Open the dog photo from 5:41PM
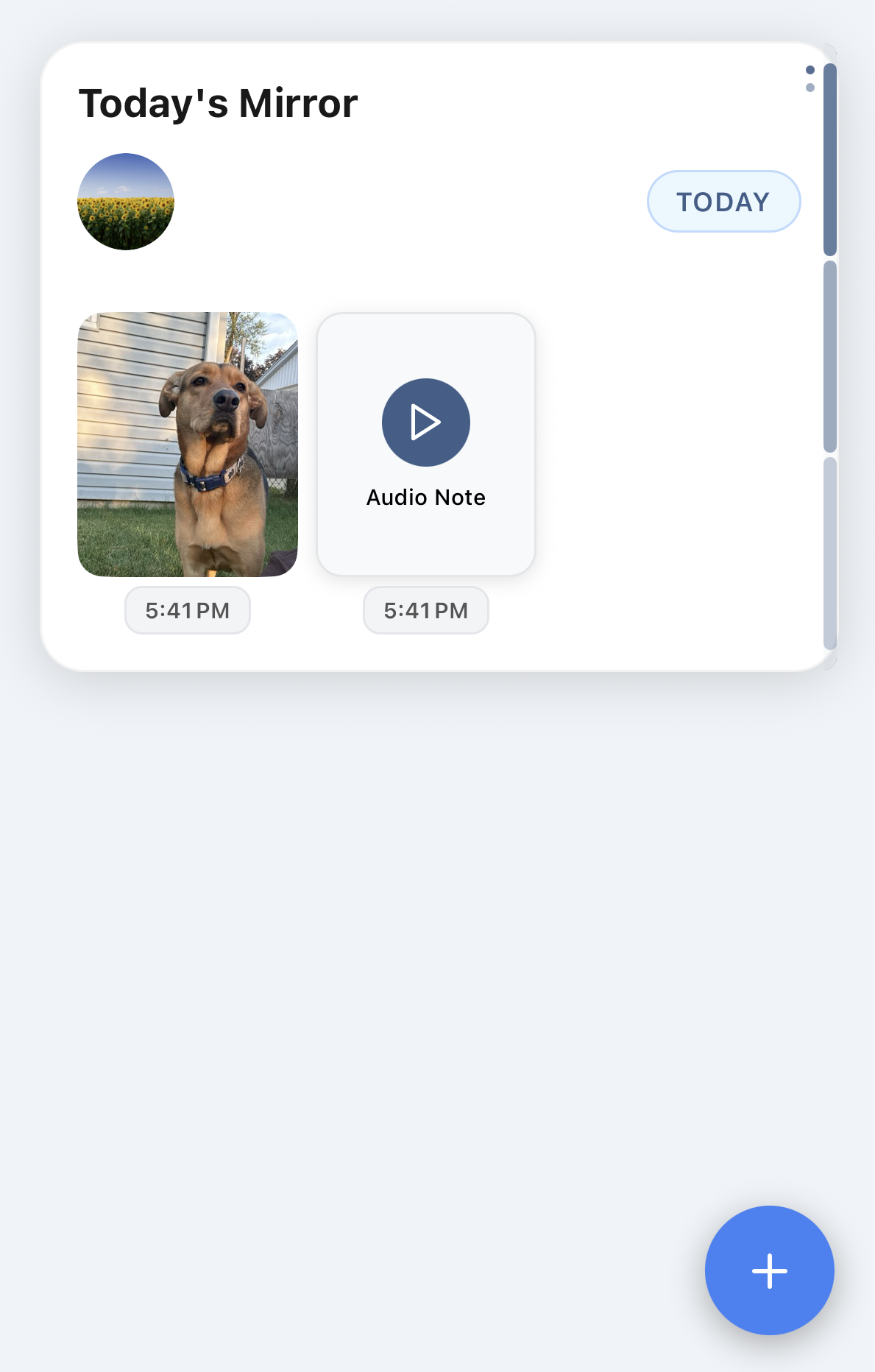The height and width of the screenshot is (1372, 875). tap(188, 444)
